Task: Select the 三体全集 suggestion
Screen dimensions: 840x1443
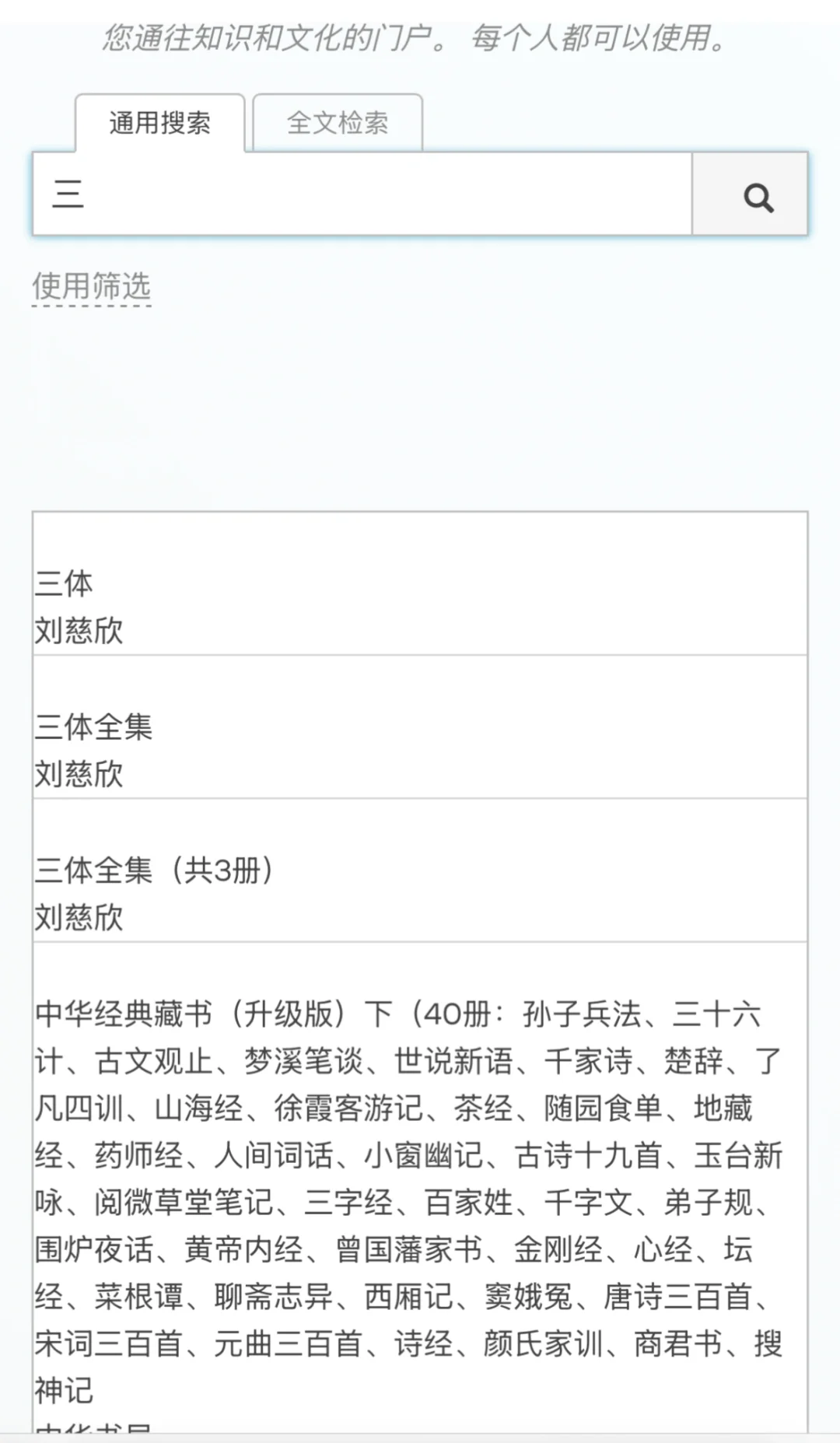Action: tap(420, 727)
